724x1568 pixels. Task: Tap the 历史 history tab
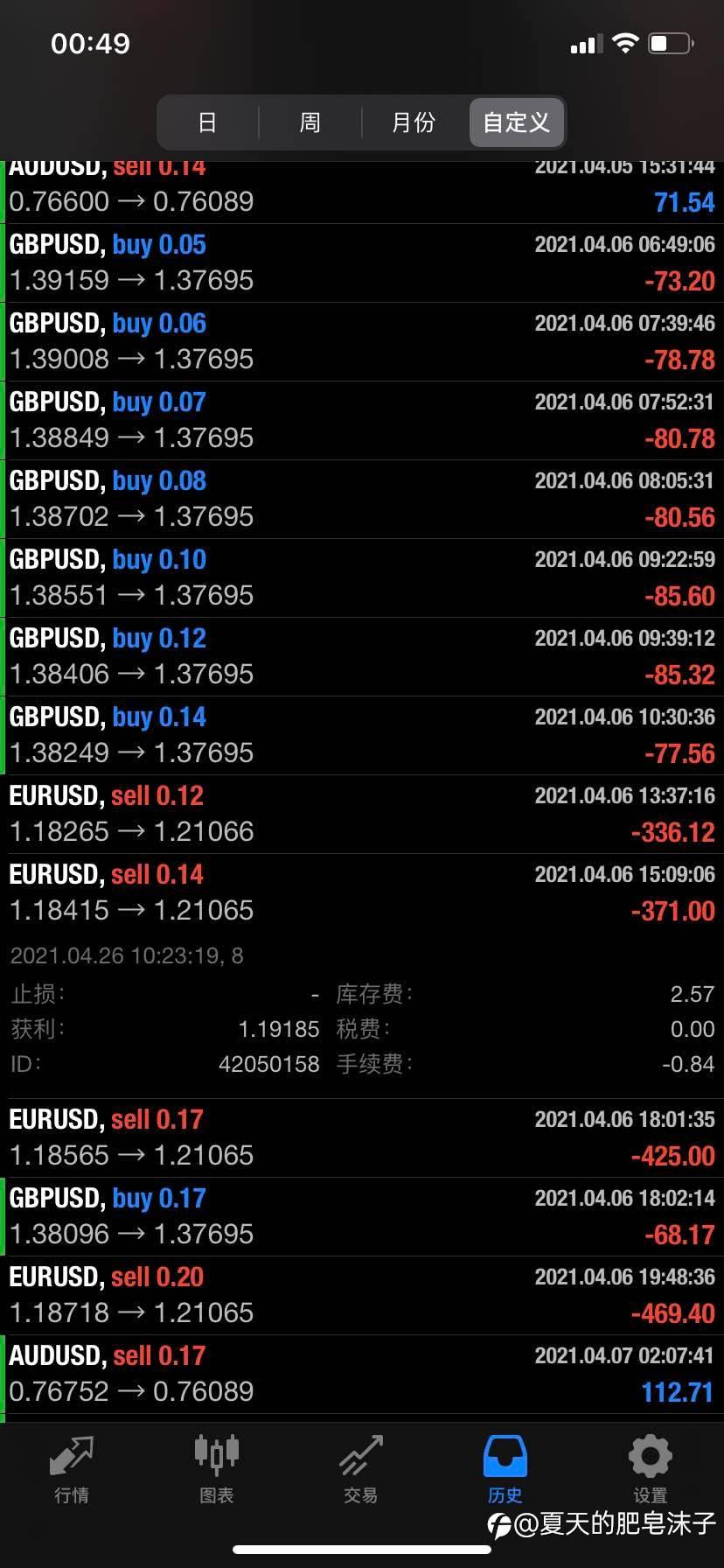[x=505, y=1469]
